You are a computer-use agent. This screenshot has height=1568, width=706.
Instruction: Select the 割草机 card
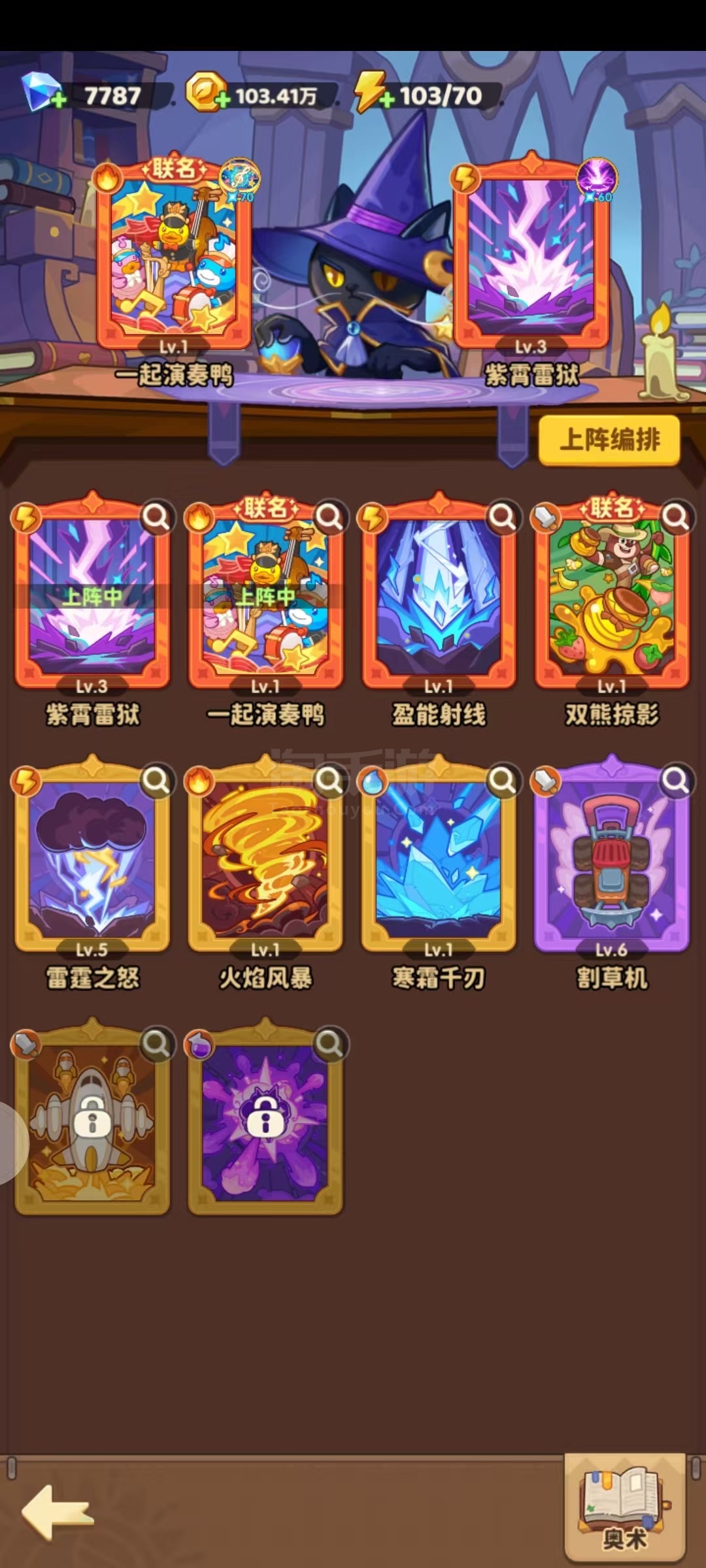tap(612, 859)
